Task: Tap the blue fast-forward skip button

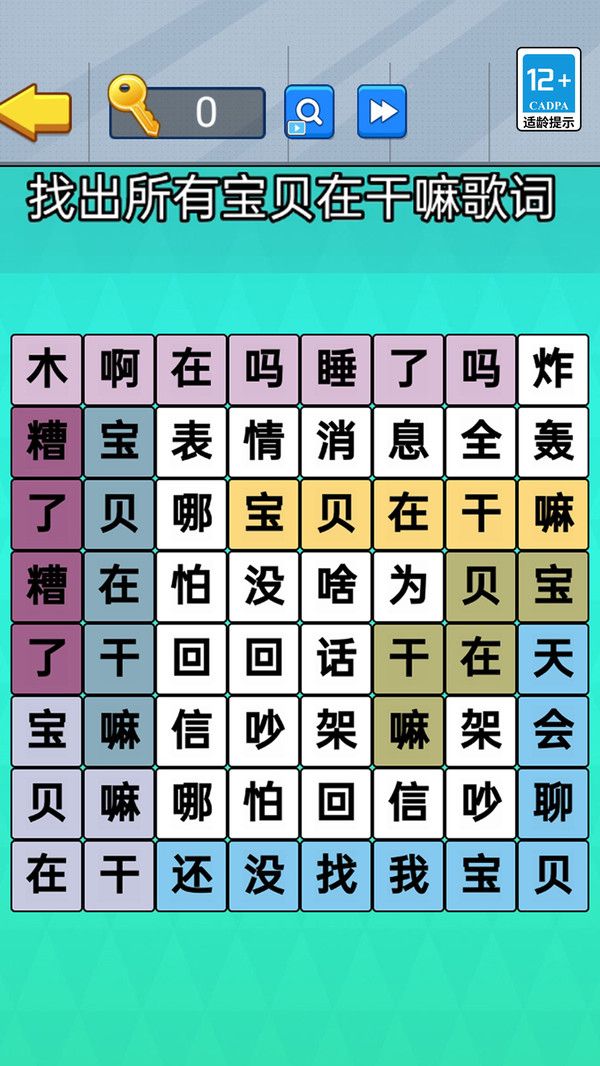Action: click(382, 111)
